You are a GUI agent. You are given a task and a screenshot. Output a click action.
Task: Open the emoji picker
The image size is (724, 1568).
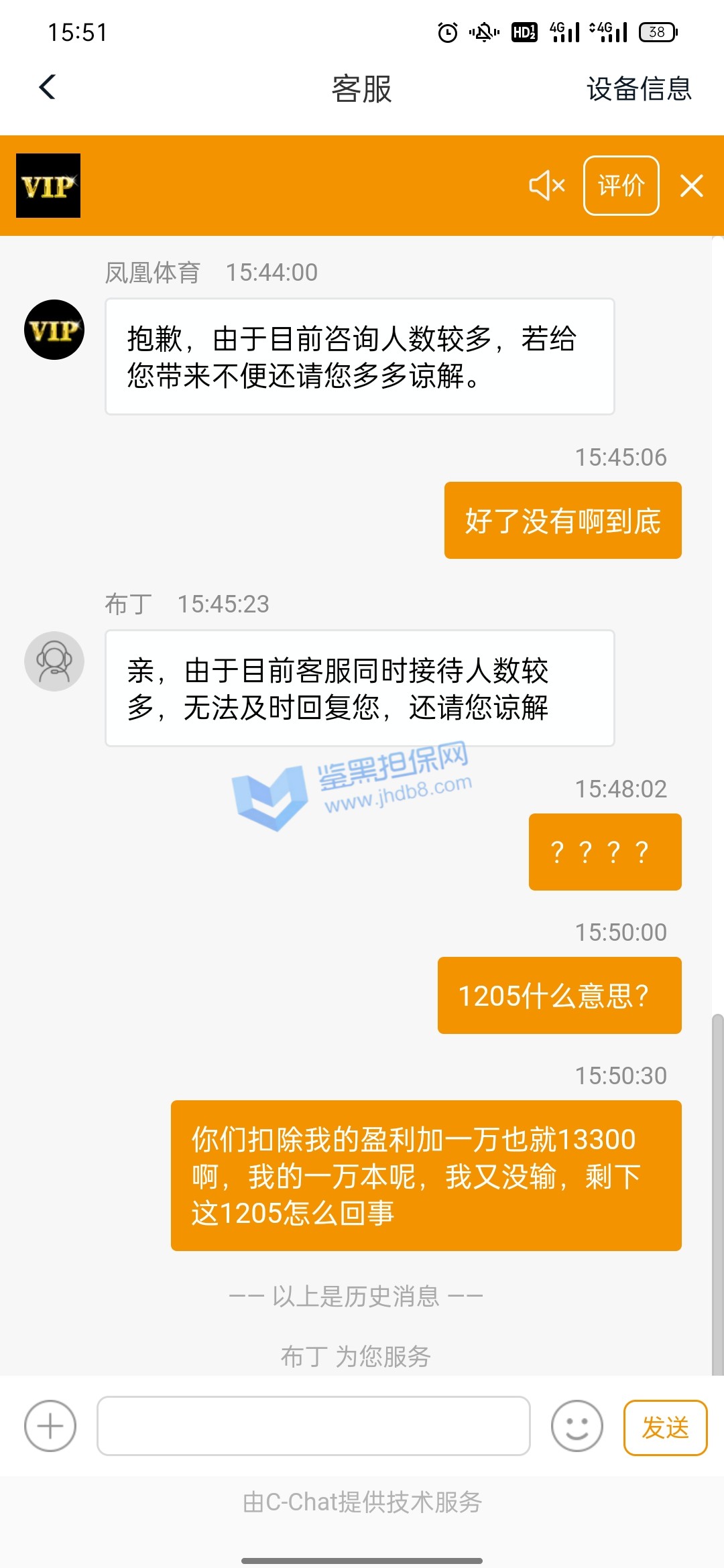[x=577, y=1426]
